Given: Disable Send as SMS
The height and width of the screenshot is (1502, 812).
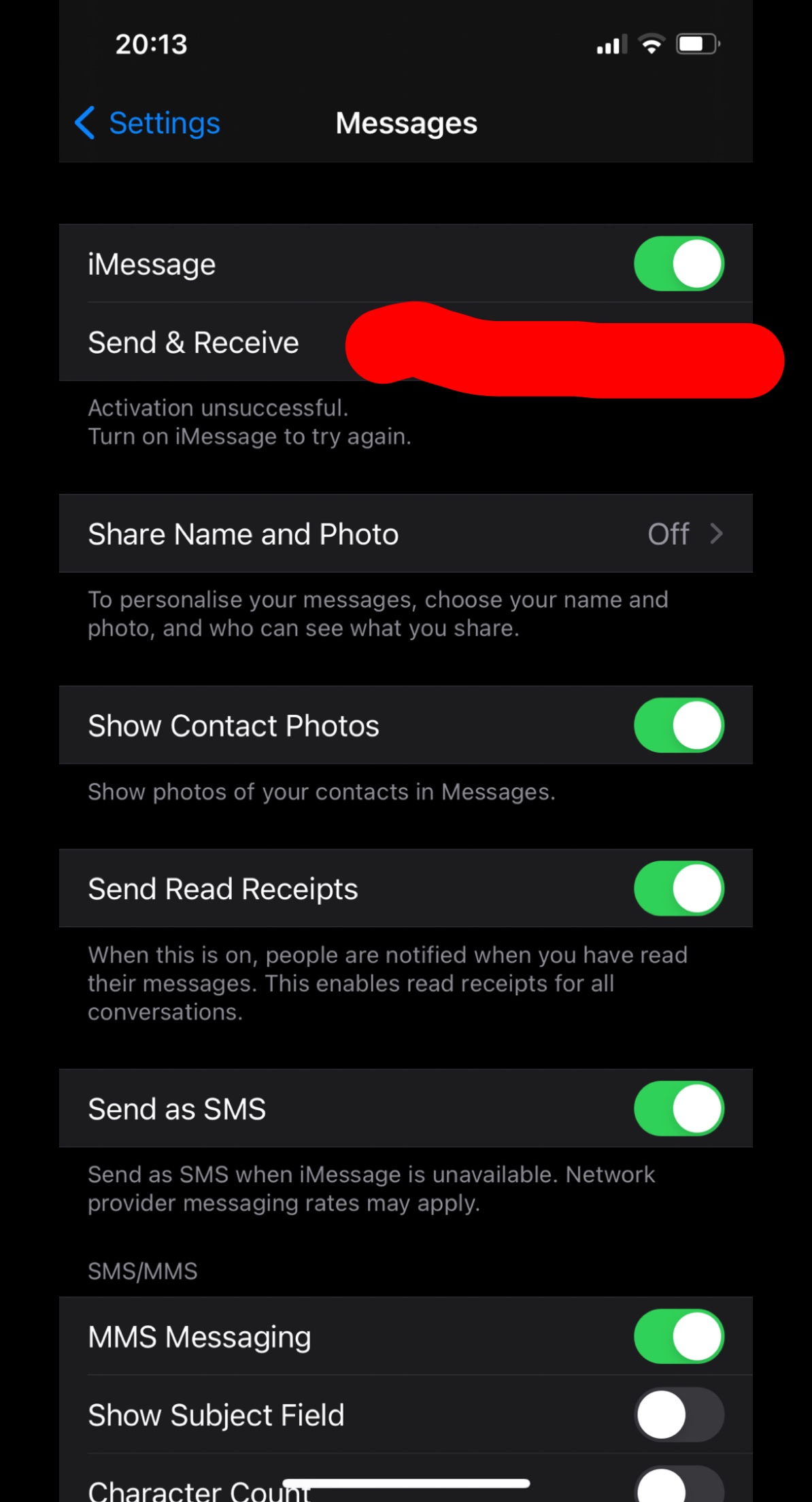Looking at the screenshot, I should tap(678, 1109).
